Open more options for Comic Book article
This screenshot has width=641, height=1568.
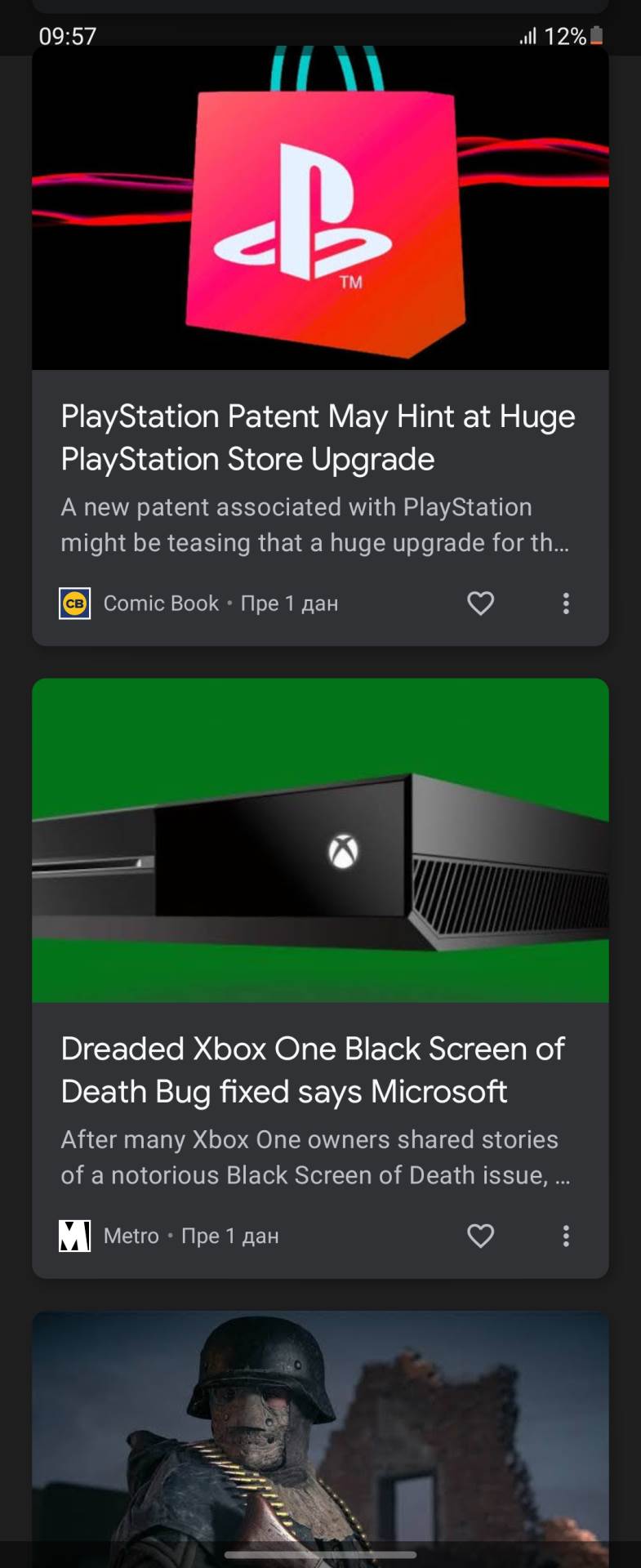point(566,604)
